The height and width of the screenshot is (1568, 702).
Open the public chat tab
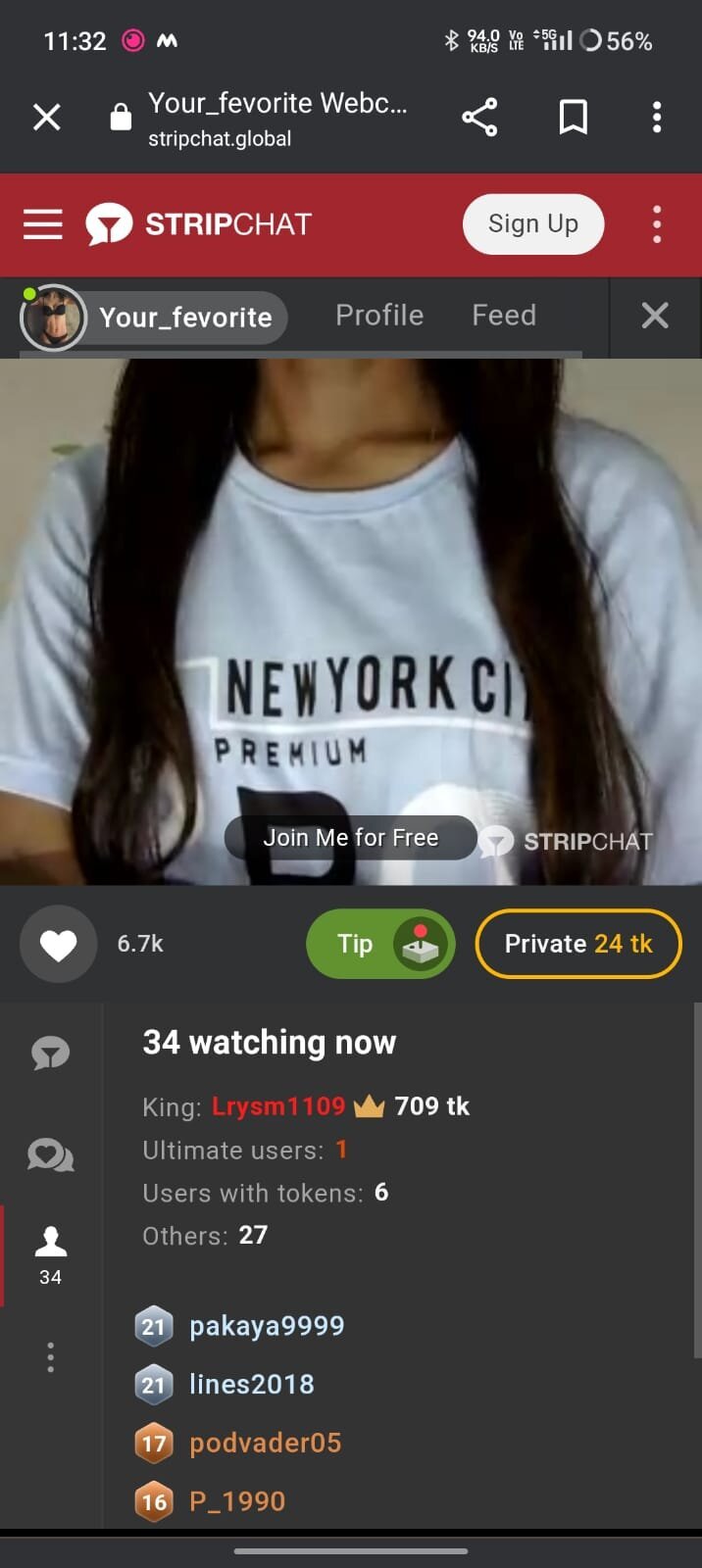[51, 1053]
